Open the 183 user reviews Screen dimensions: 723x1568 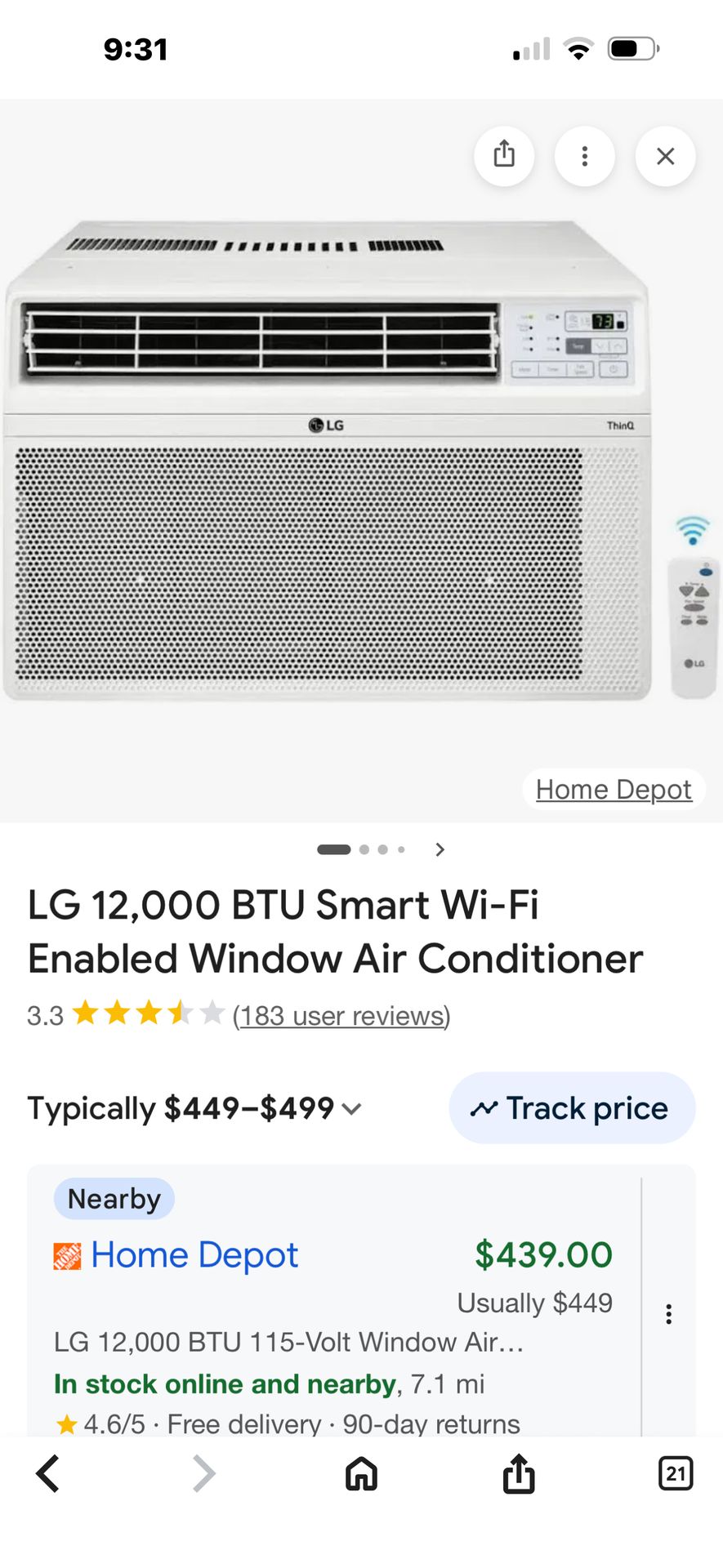click(x=341, y=1015)
